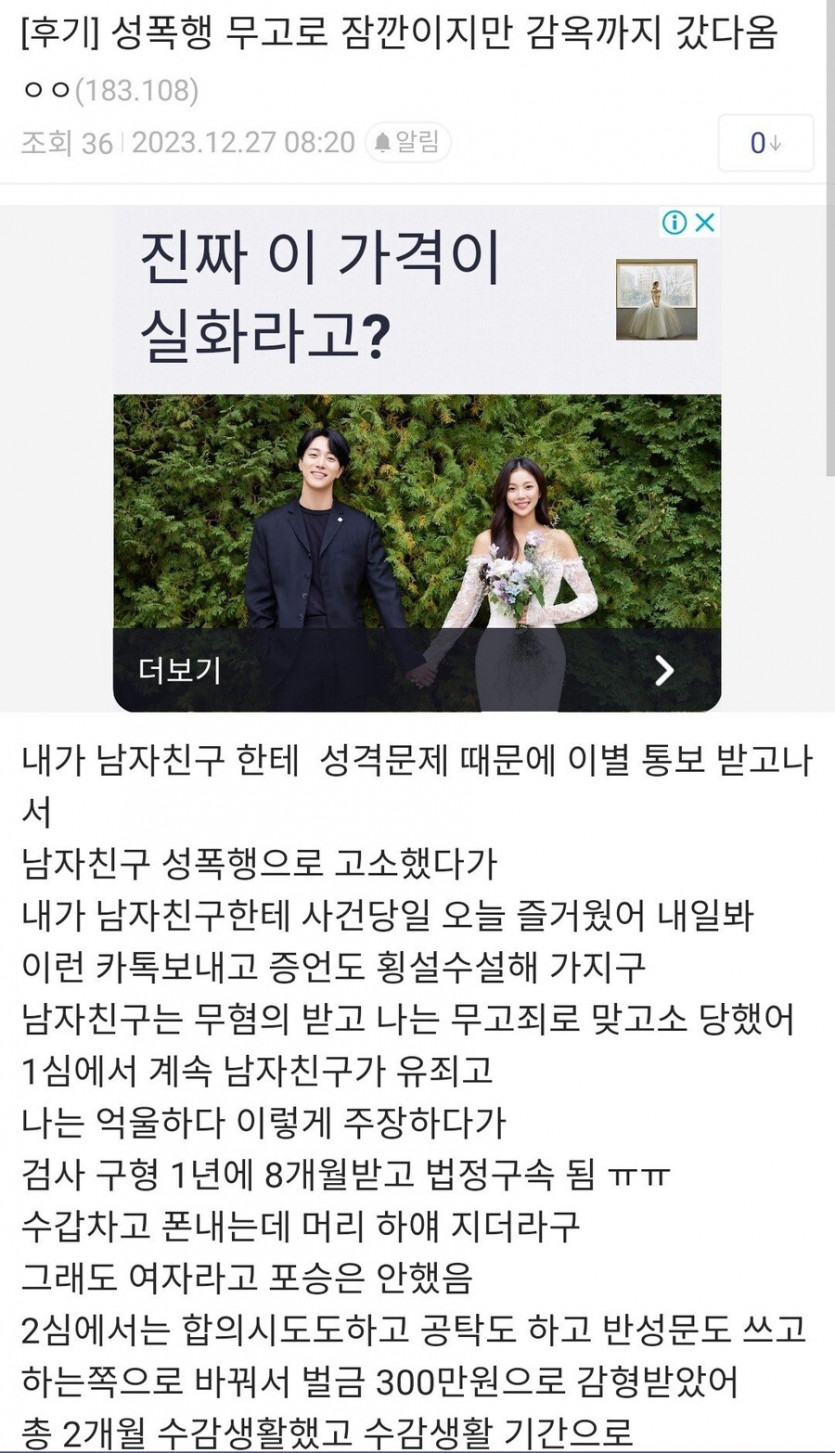835x1453 pixels.
Task: Open the wedding dress ad thumbnail
Action: pos(656,299)
